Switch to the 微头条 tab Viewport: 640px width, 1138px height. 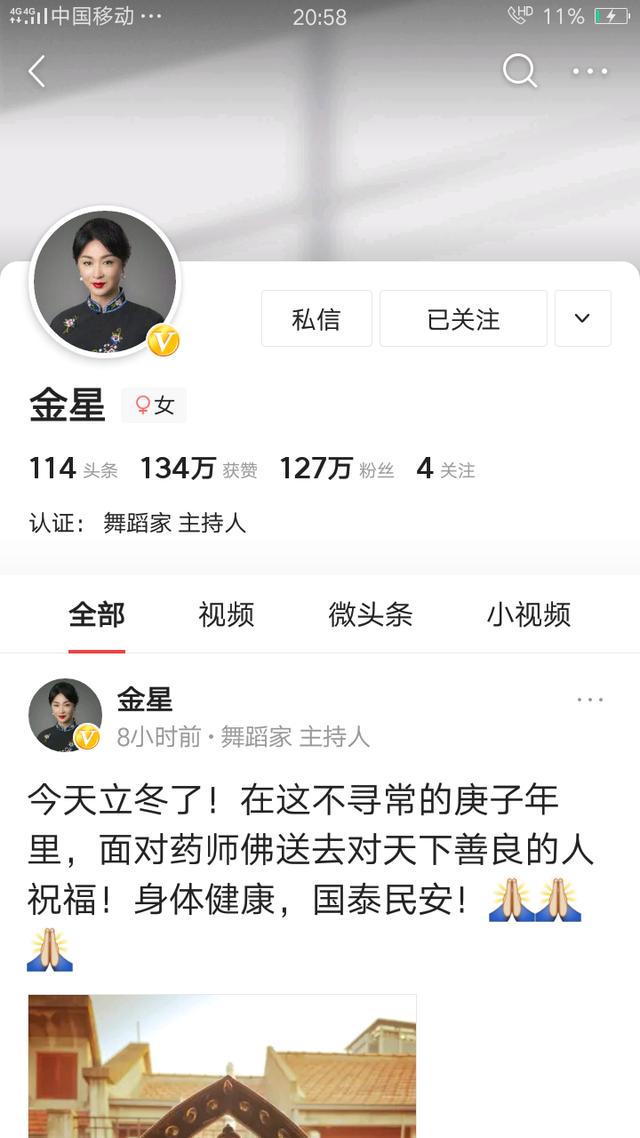click(x=370, y=614)
